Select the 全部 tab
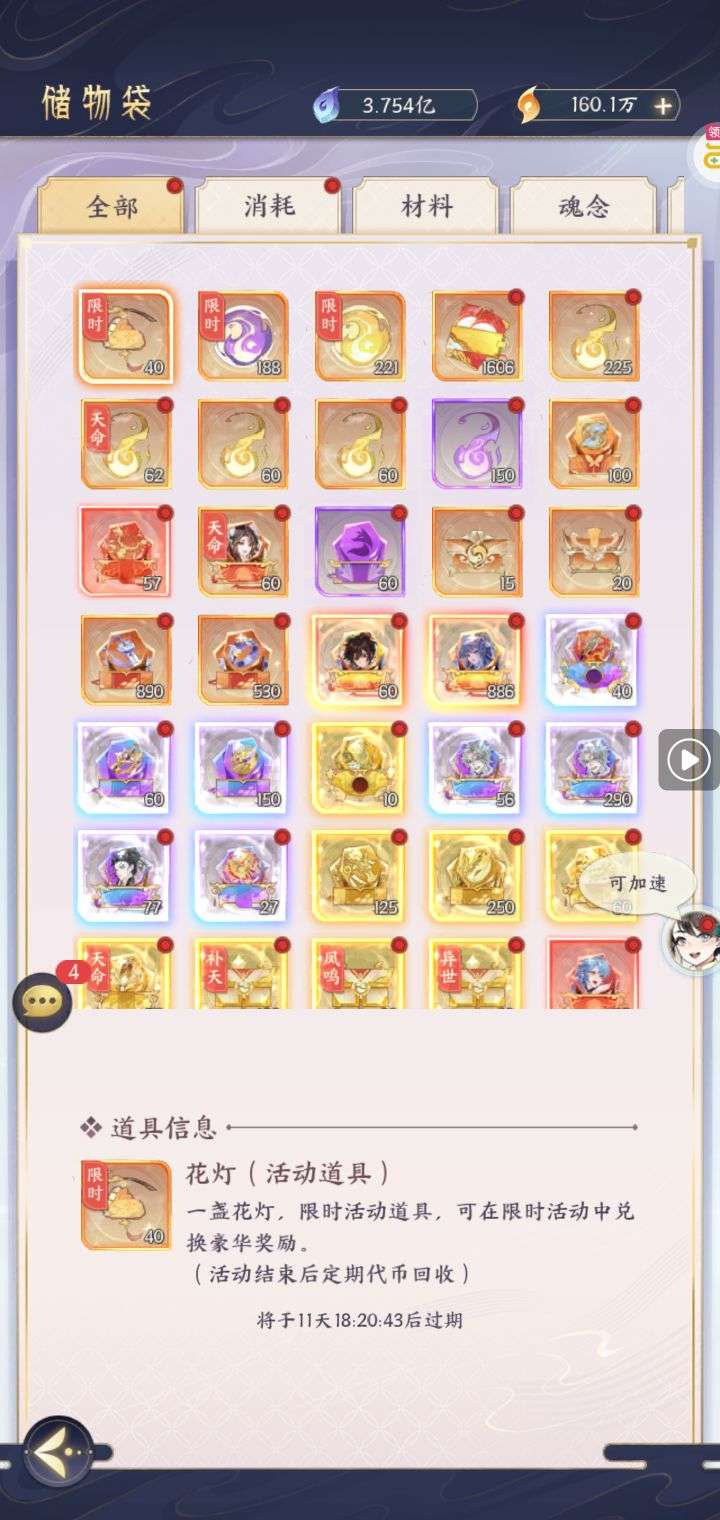 pyautogui.click(x=111, y=207)
